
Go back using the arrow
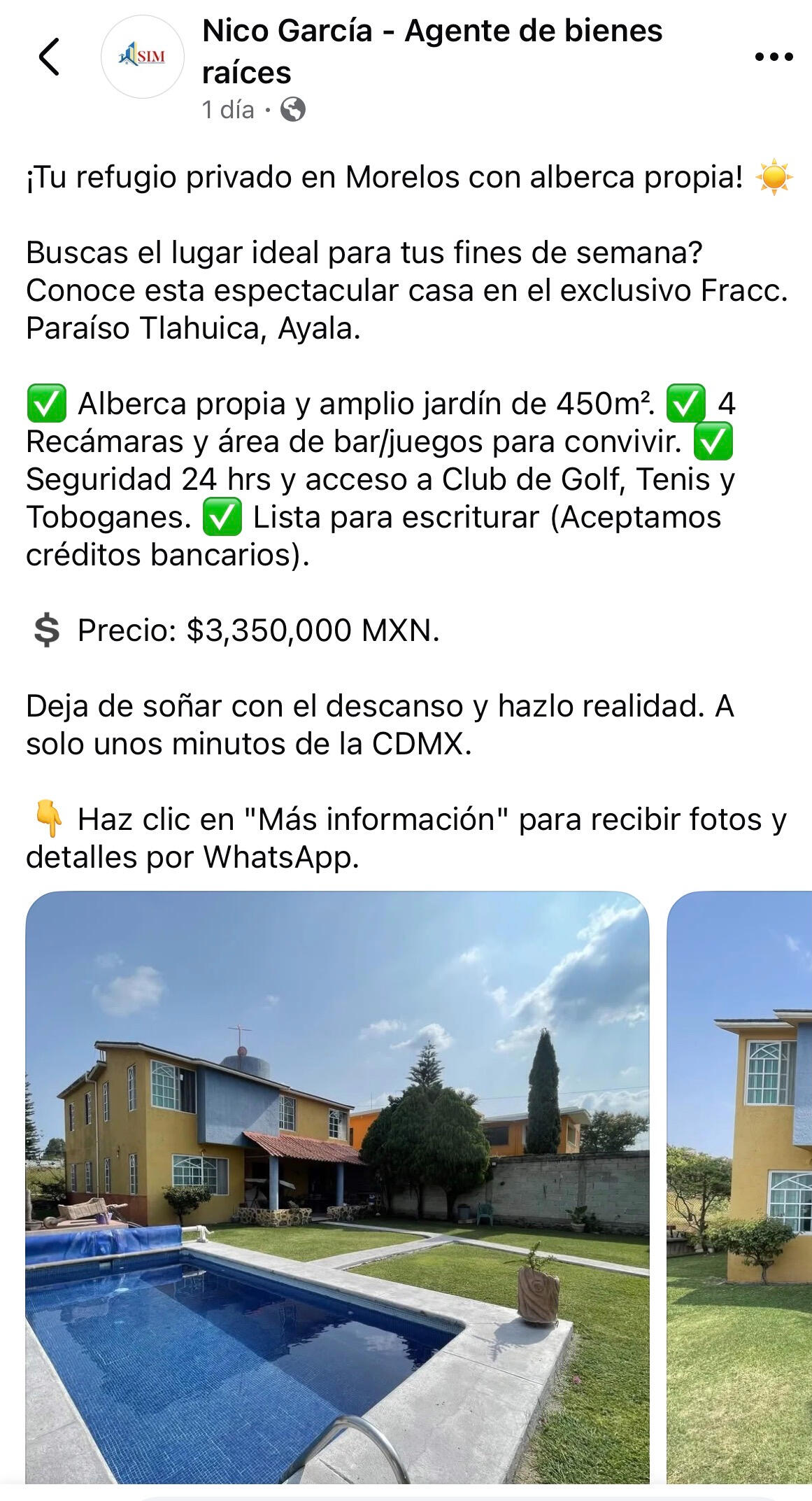pos(49,57)
